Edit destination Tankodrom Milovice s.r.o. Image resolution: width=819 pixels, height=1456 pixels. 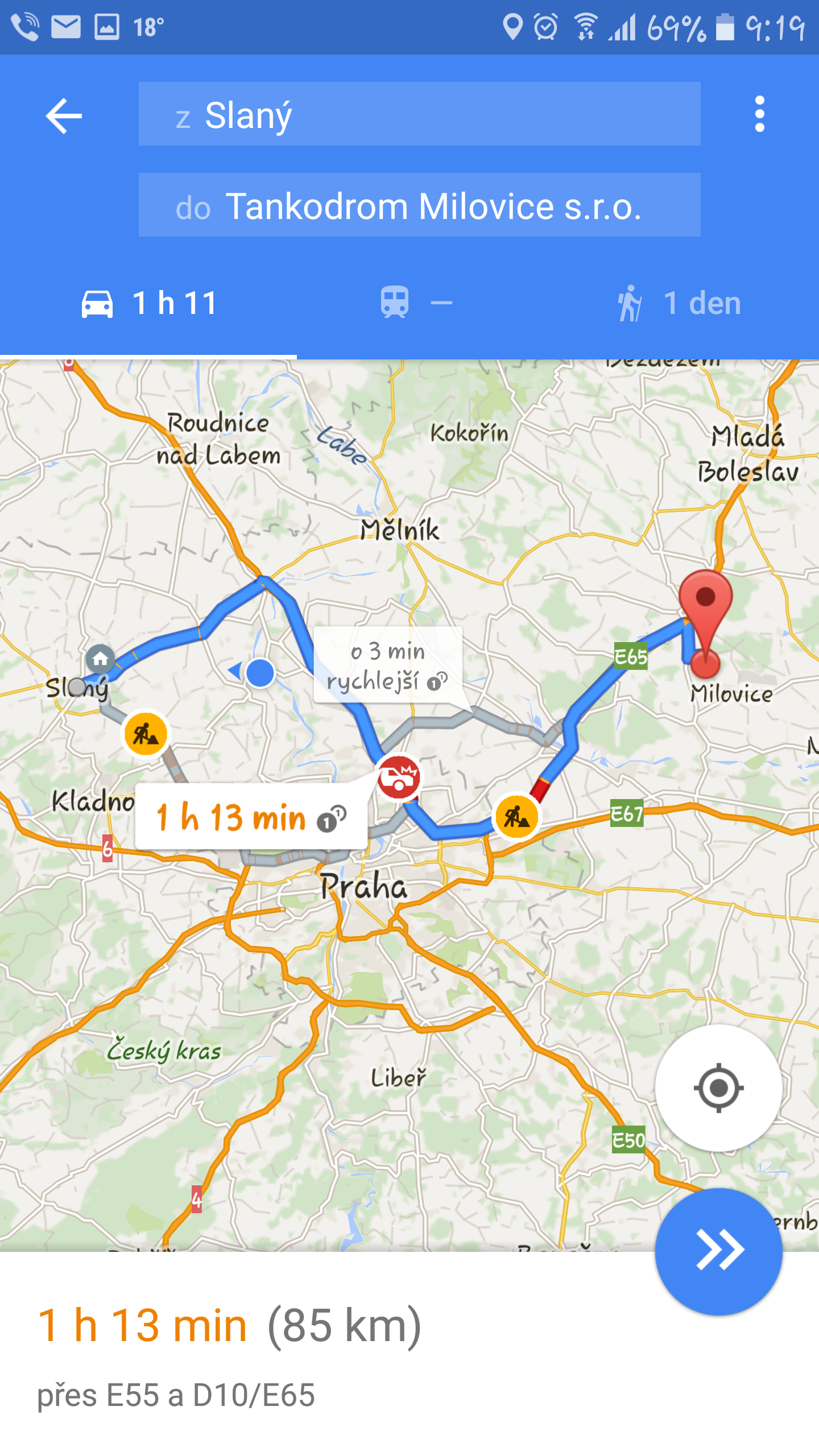point(419,205)
